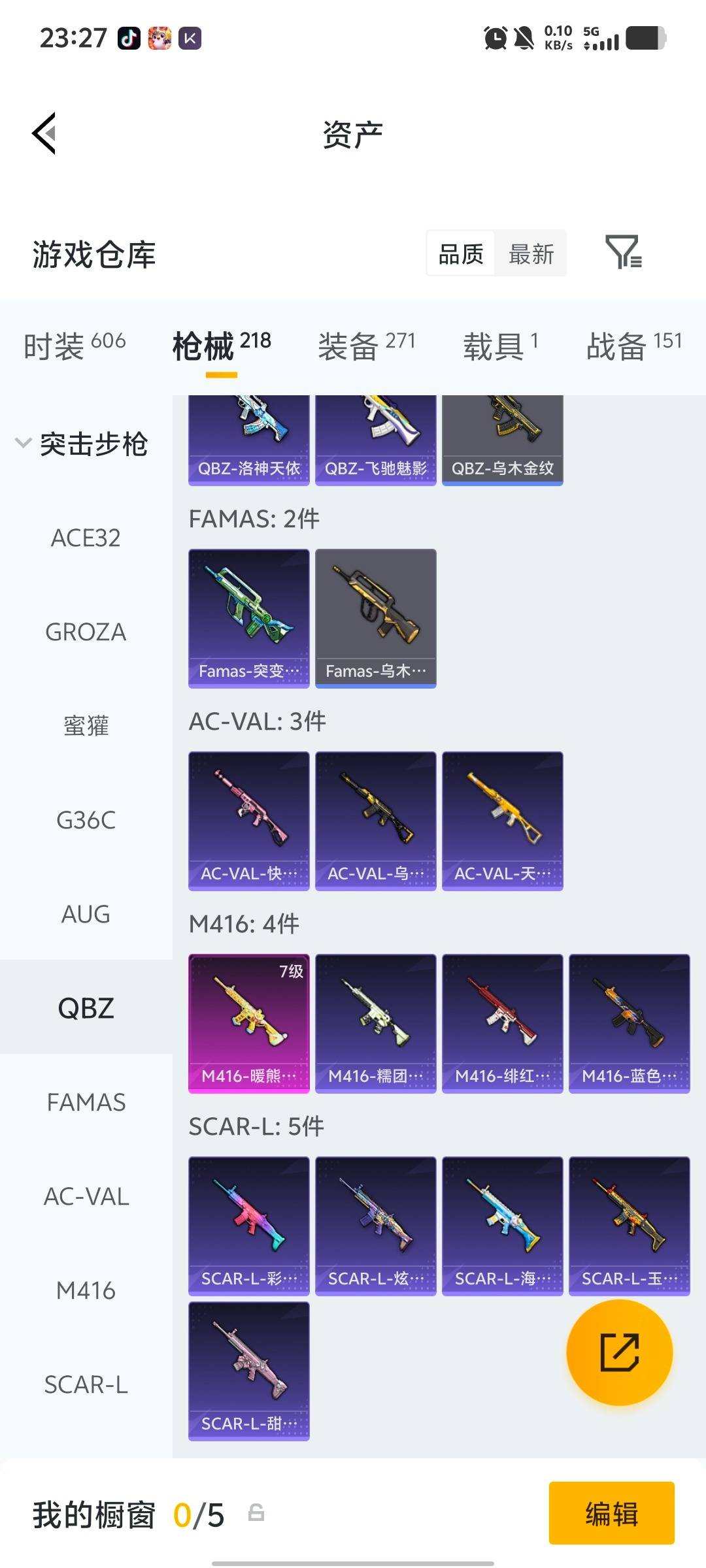Select the ACE32 category
This screenshot has width=706, height=1568.
(x=86, y=538)
